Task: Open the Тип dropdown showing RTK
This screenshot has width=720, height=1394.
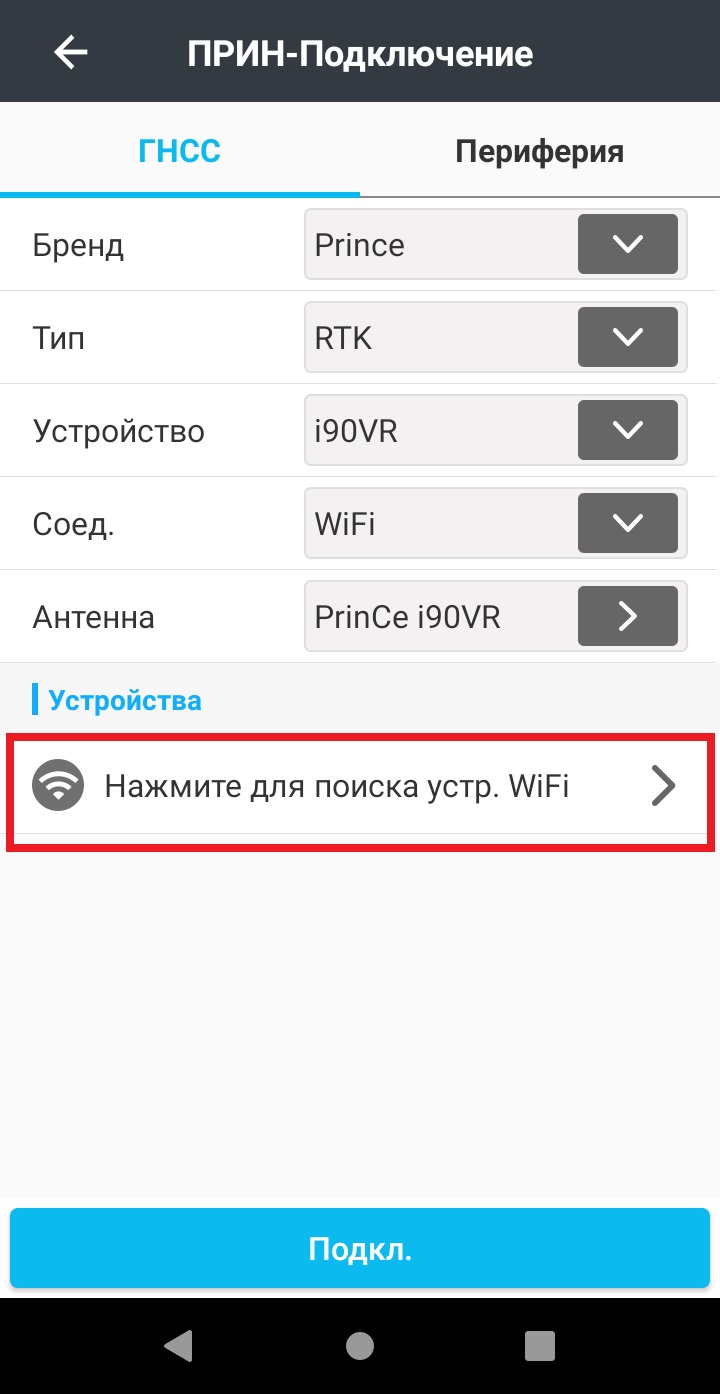Action: point(627,337)
